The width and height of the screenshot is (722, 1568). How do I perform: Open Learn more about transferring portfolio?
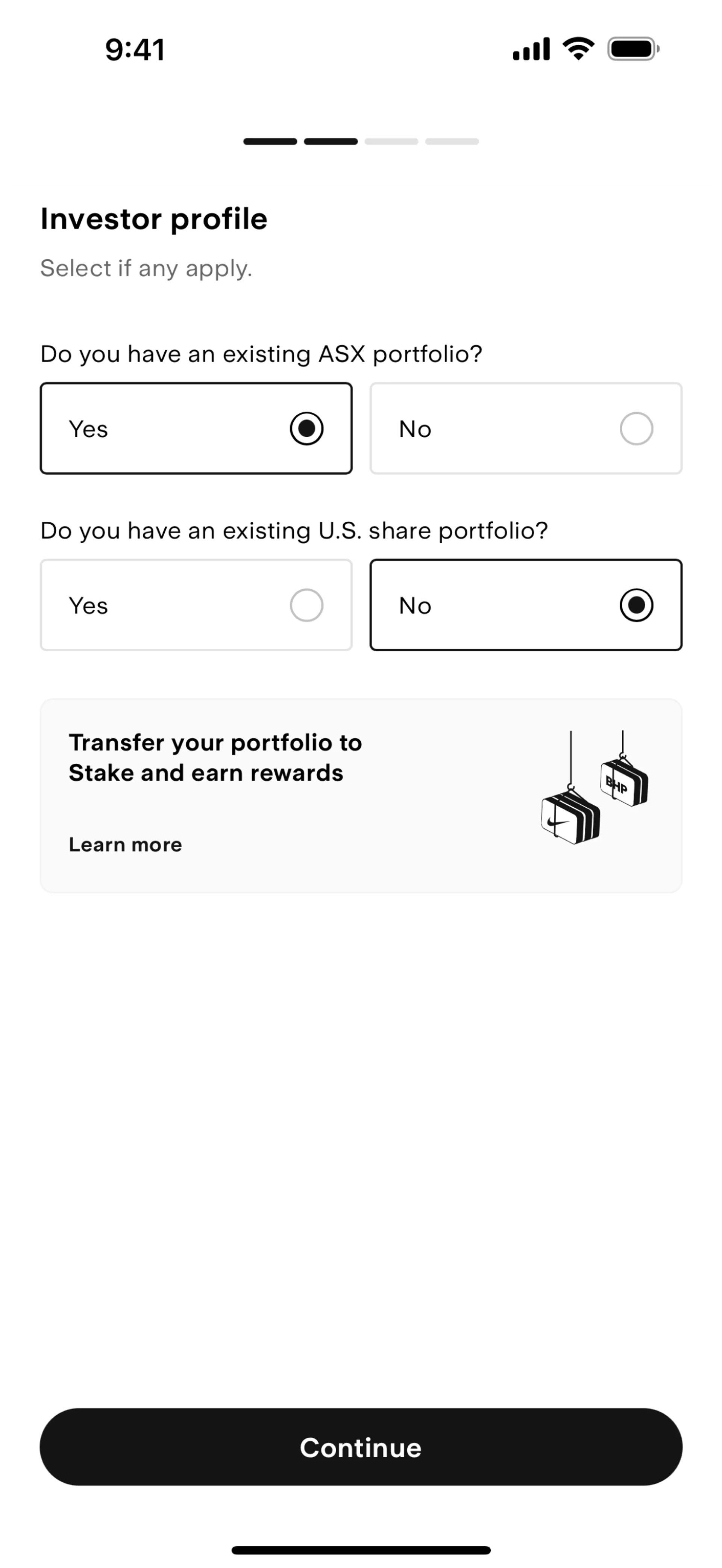coord(125,844)
